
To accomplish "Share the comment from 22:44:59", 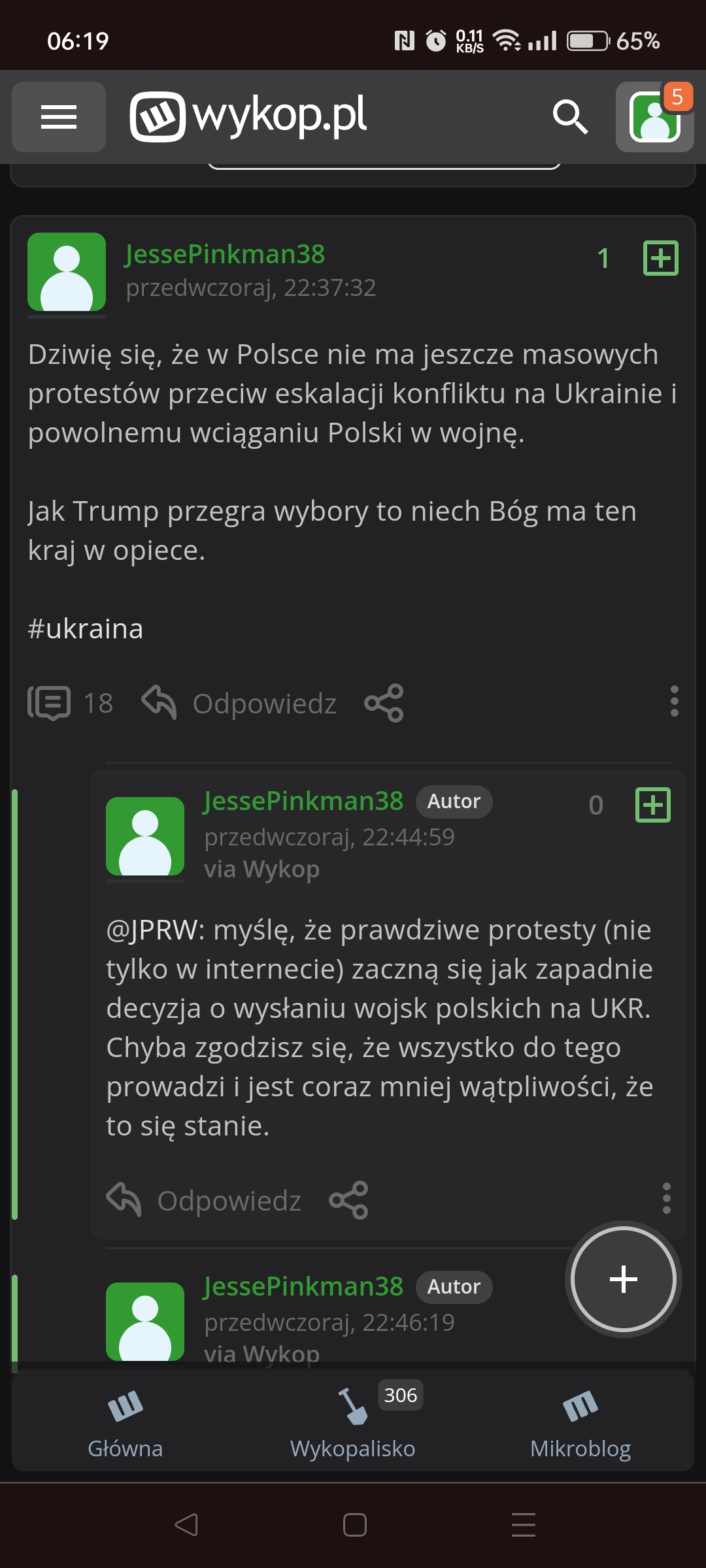I will pos(349,1200).
